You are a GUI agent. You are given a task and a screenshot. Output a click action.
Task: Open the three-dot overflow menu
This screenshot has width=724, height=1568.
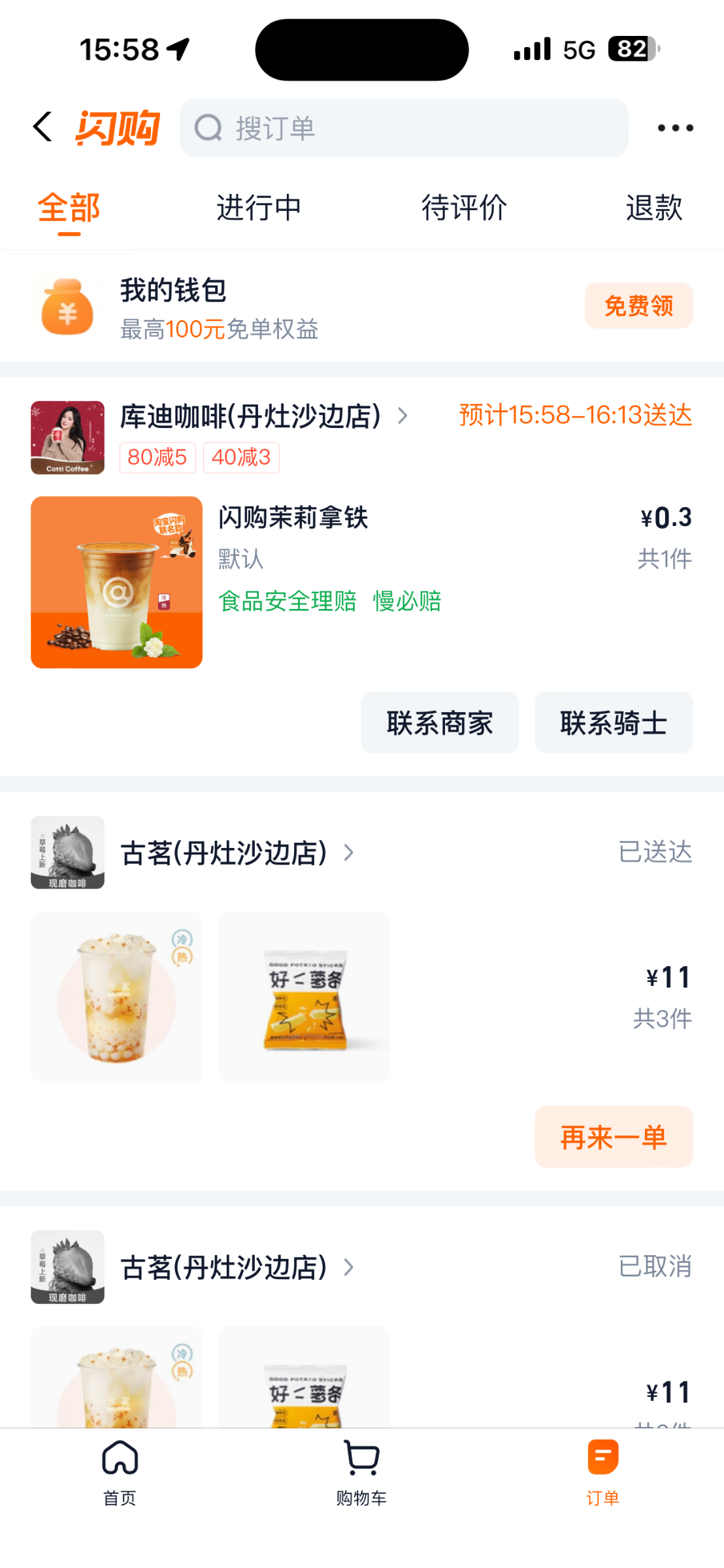coord(675,128)
